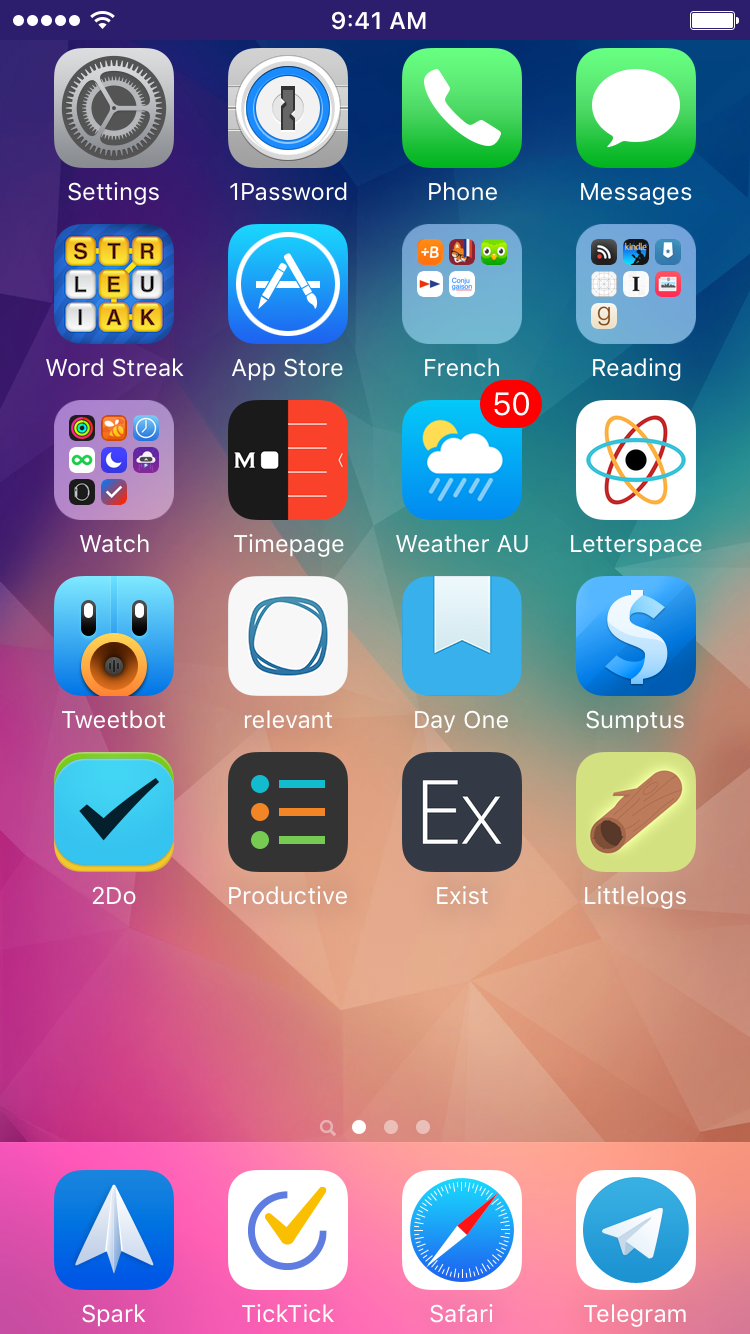Image resolution: width=750 pixels, height=1334 pixels.
Task: Launch the Word Streak game
Action: (x=113, y=284)
